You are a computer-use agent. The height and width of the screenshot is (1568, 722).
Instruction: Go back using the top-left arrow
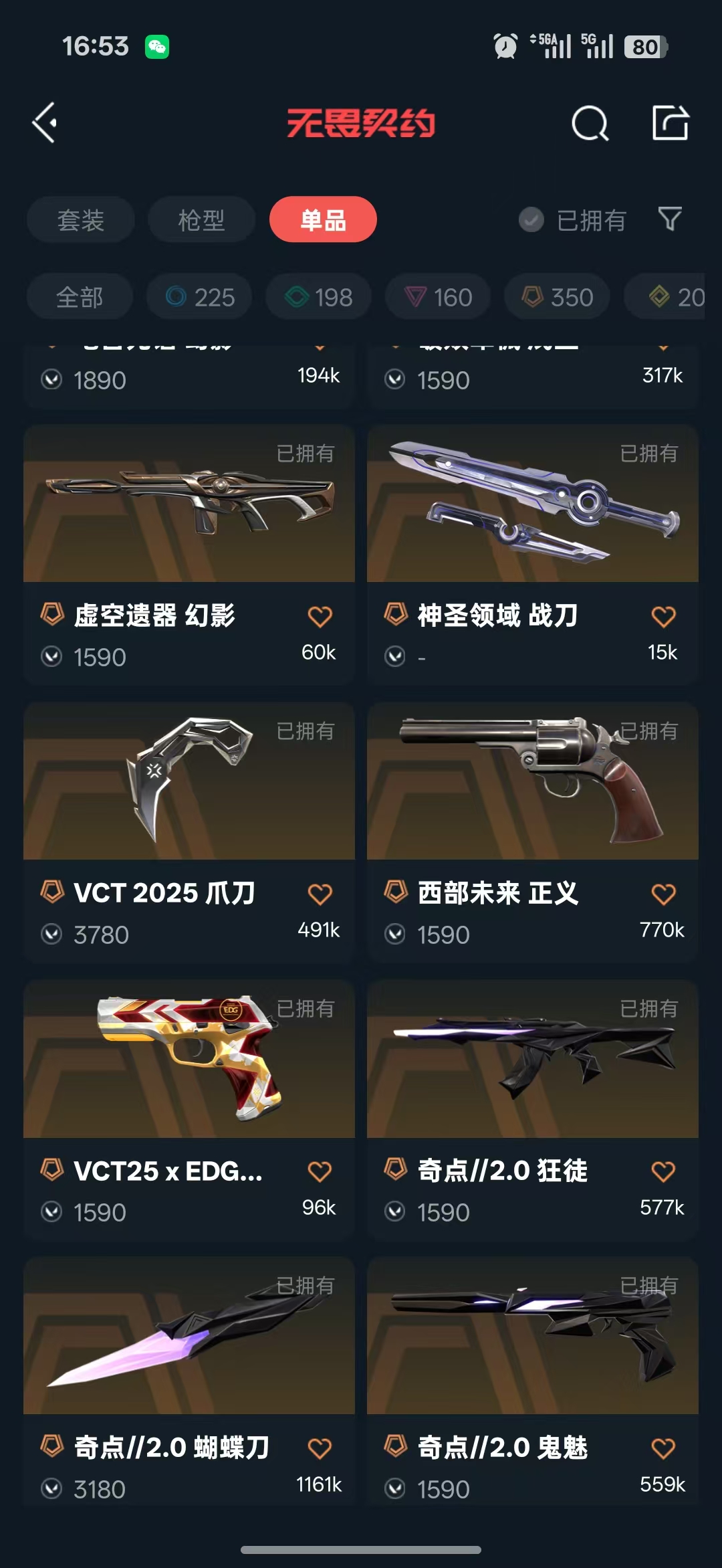tap(45, 123)
